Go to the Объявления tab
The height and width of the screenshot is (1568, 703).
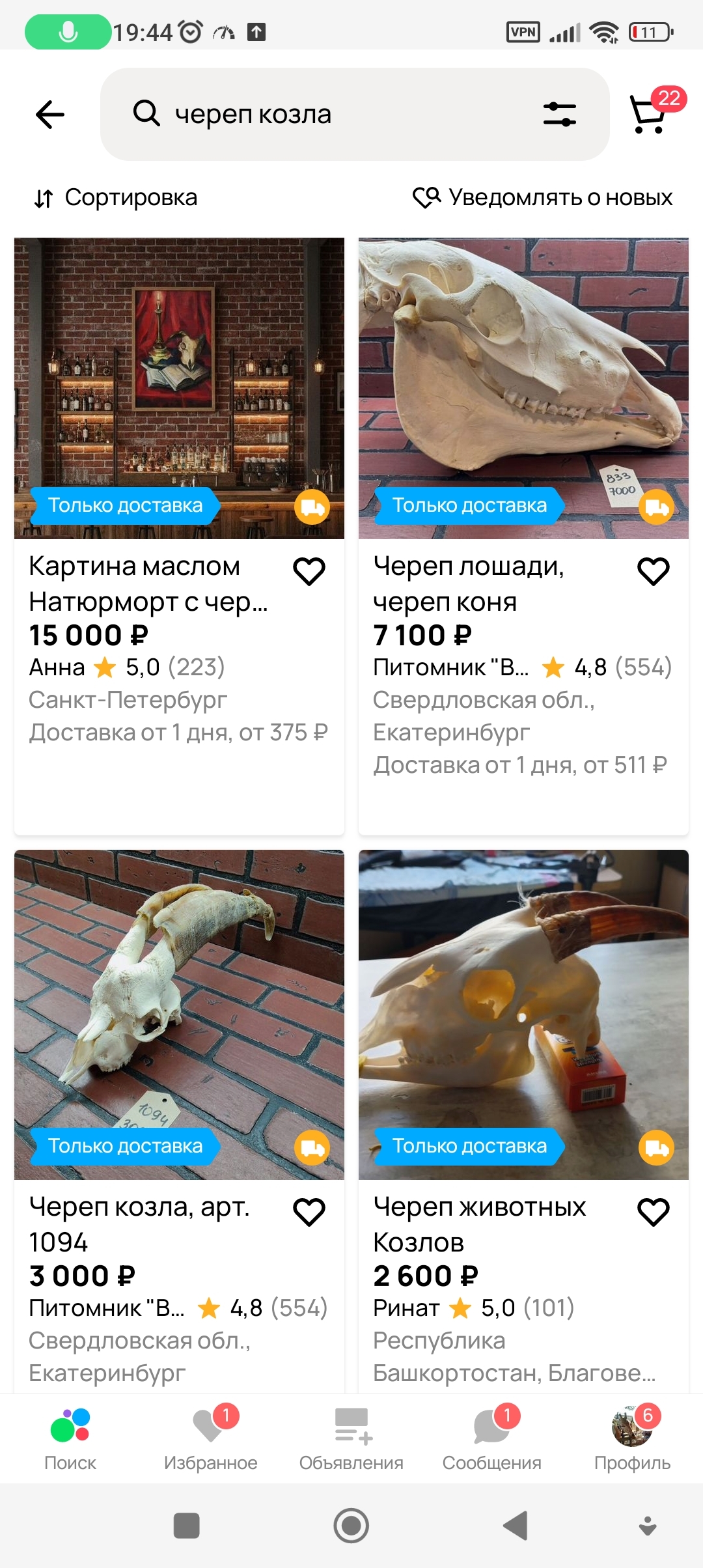(351, 1438)
